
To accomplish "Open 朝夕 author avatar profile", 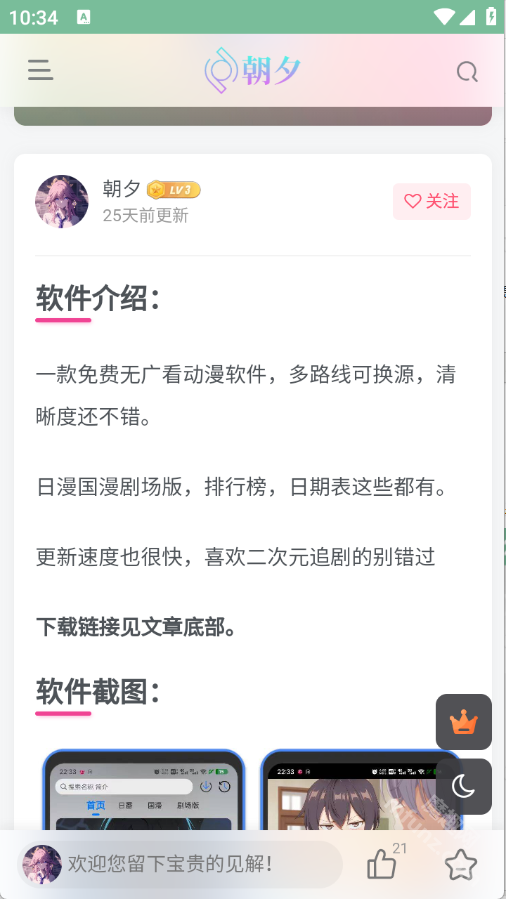I will tap(62, 201).
